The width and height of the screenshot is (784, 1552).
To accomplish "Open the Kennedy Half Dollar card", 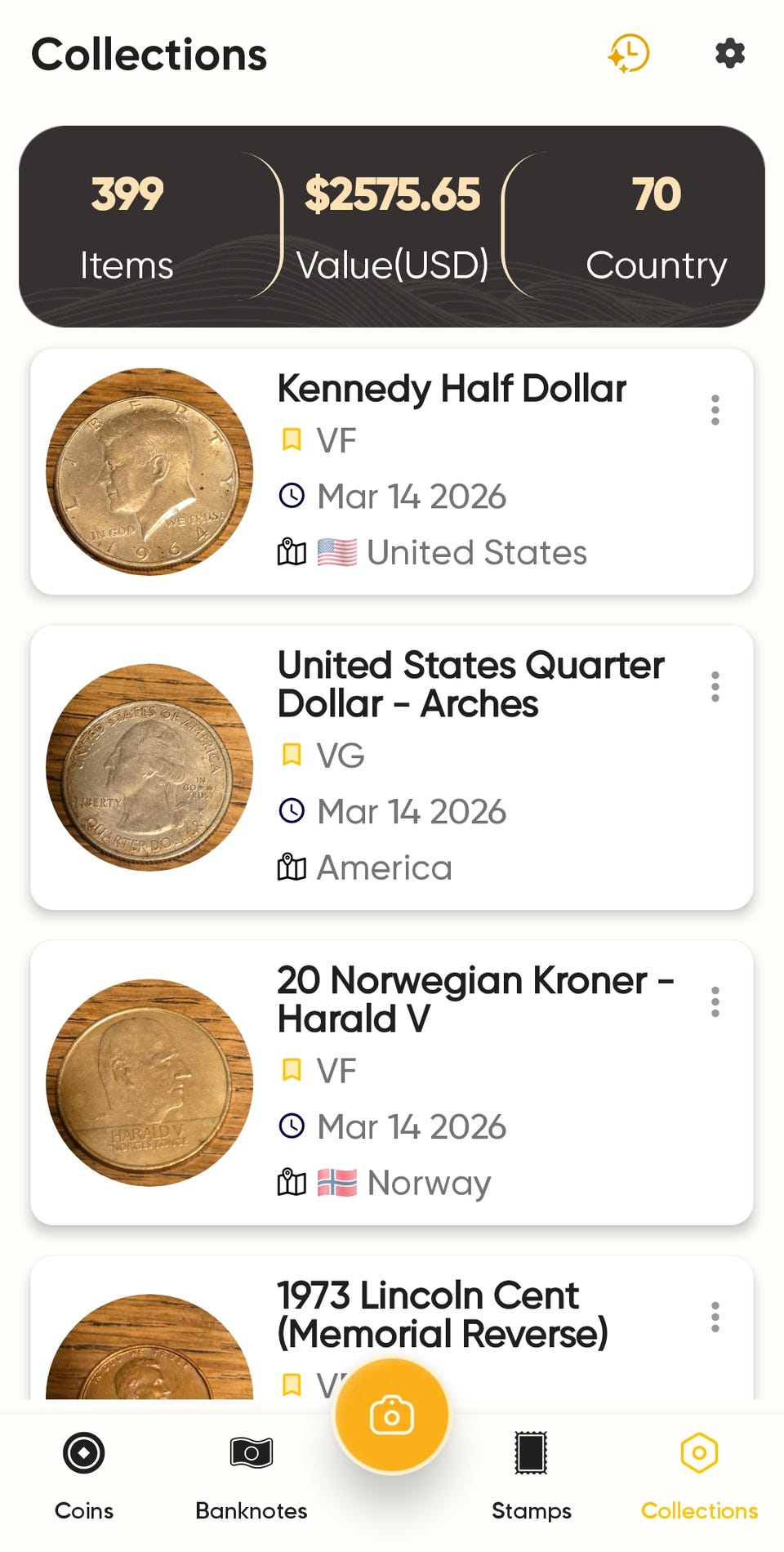I will (392, 472).
